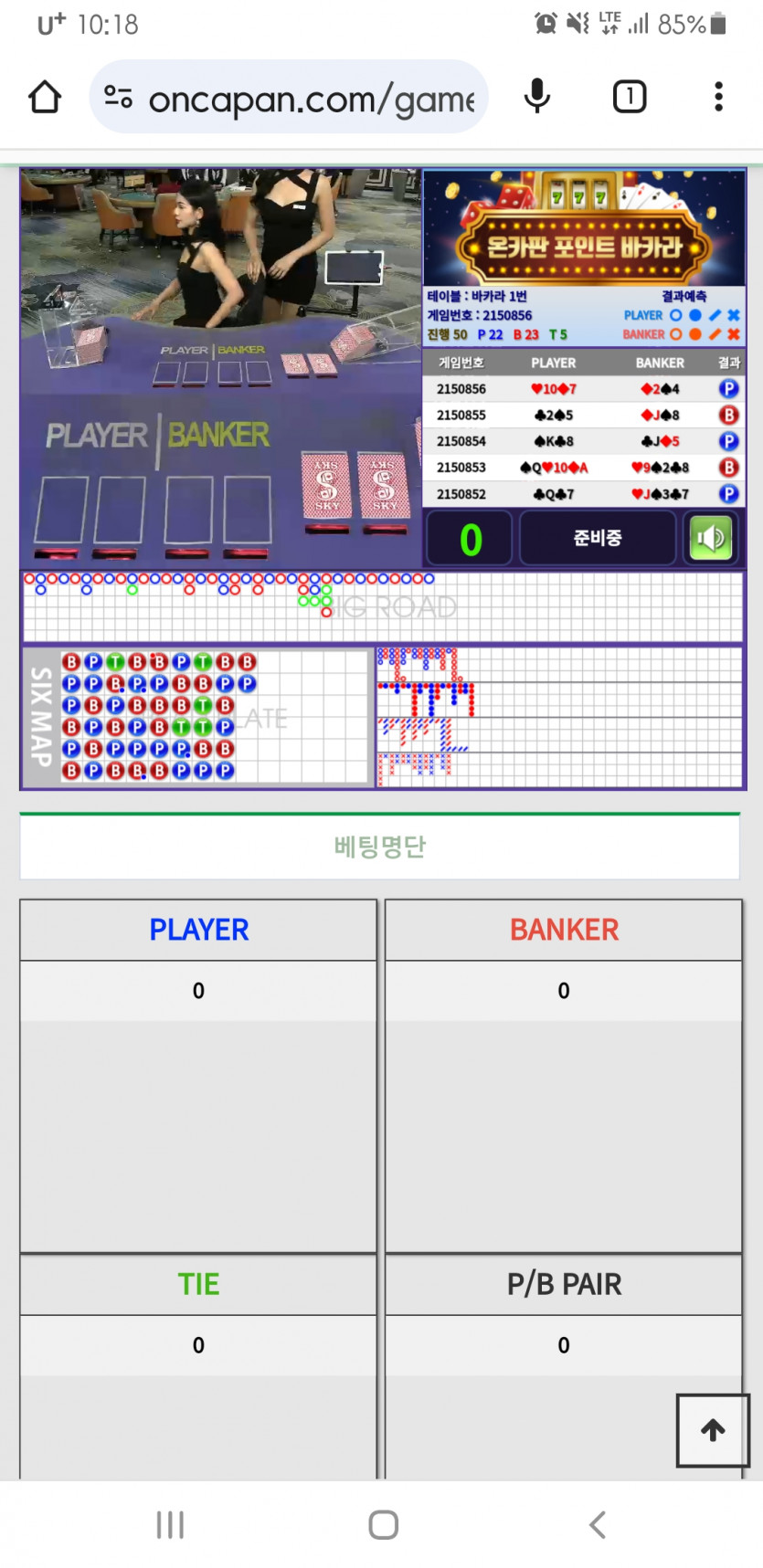Open the browser overflow menu
Screen dimensions: 763x1568
718,97
